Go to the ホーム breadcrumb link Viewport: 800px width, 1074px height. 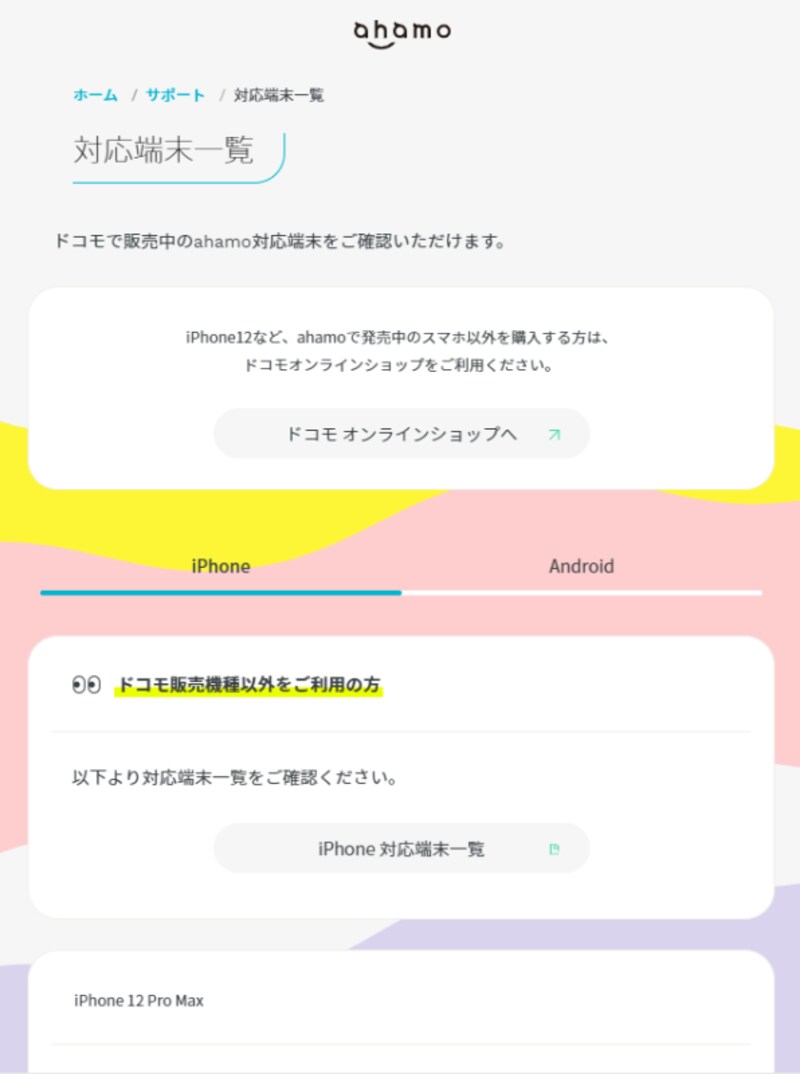pos(95,95)
